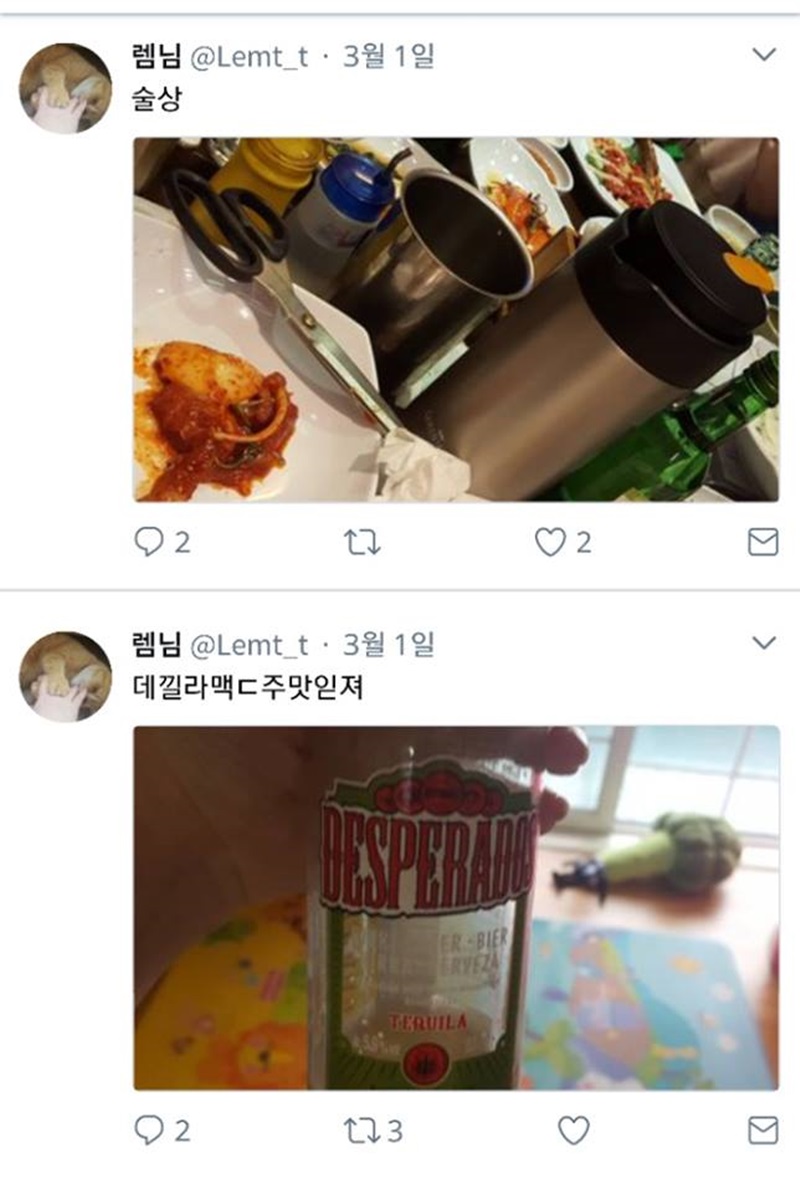The height and width of the screenshot is (1193, 800).
Task: Retweet the 술상 tweet
Action: tap(361, 542)
